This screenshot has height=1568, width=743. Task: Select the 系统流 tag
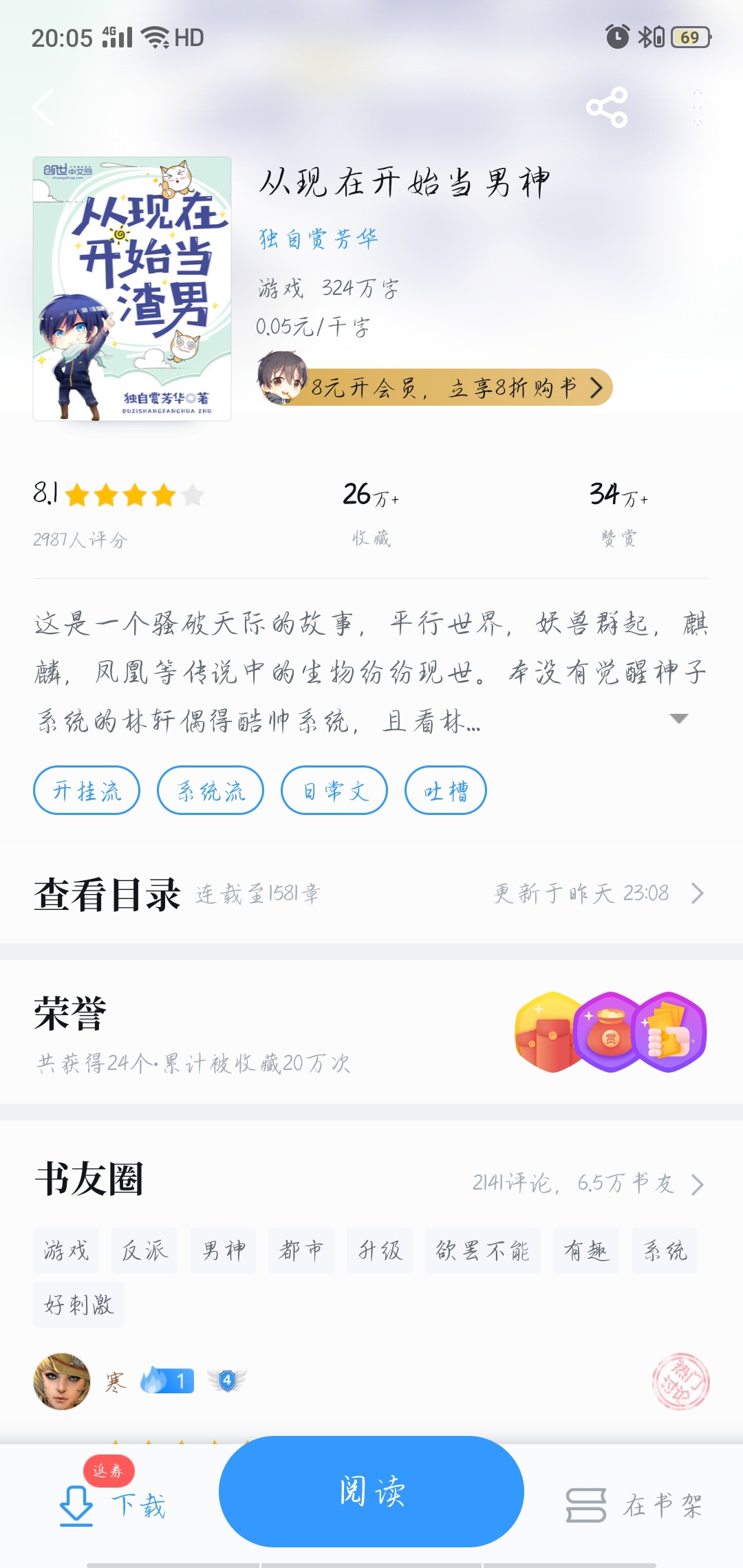pyautogui.click(x=211, y=791)
